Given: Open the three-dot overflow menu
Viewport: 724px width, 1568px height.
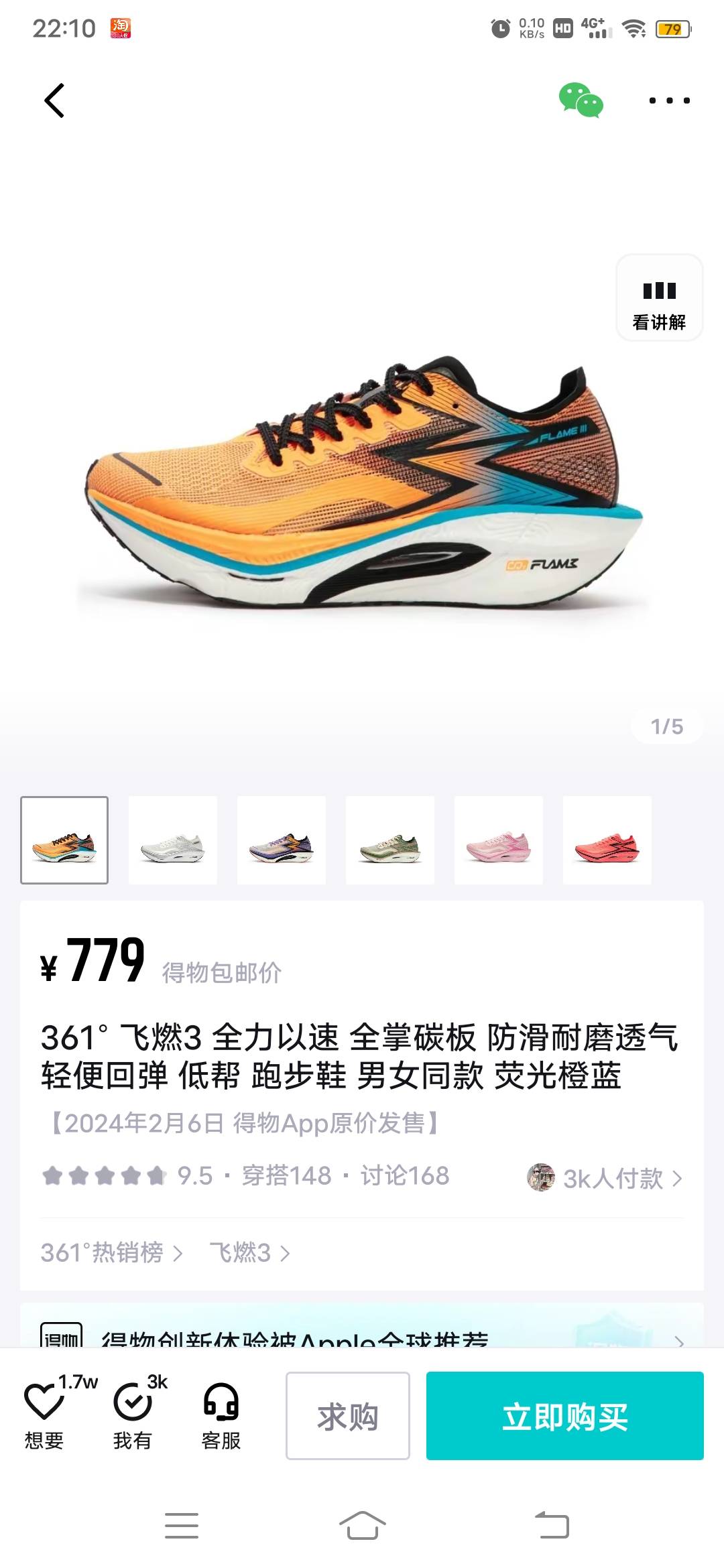Looking at the screenshot, I should click(669, 101).
